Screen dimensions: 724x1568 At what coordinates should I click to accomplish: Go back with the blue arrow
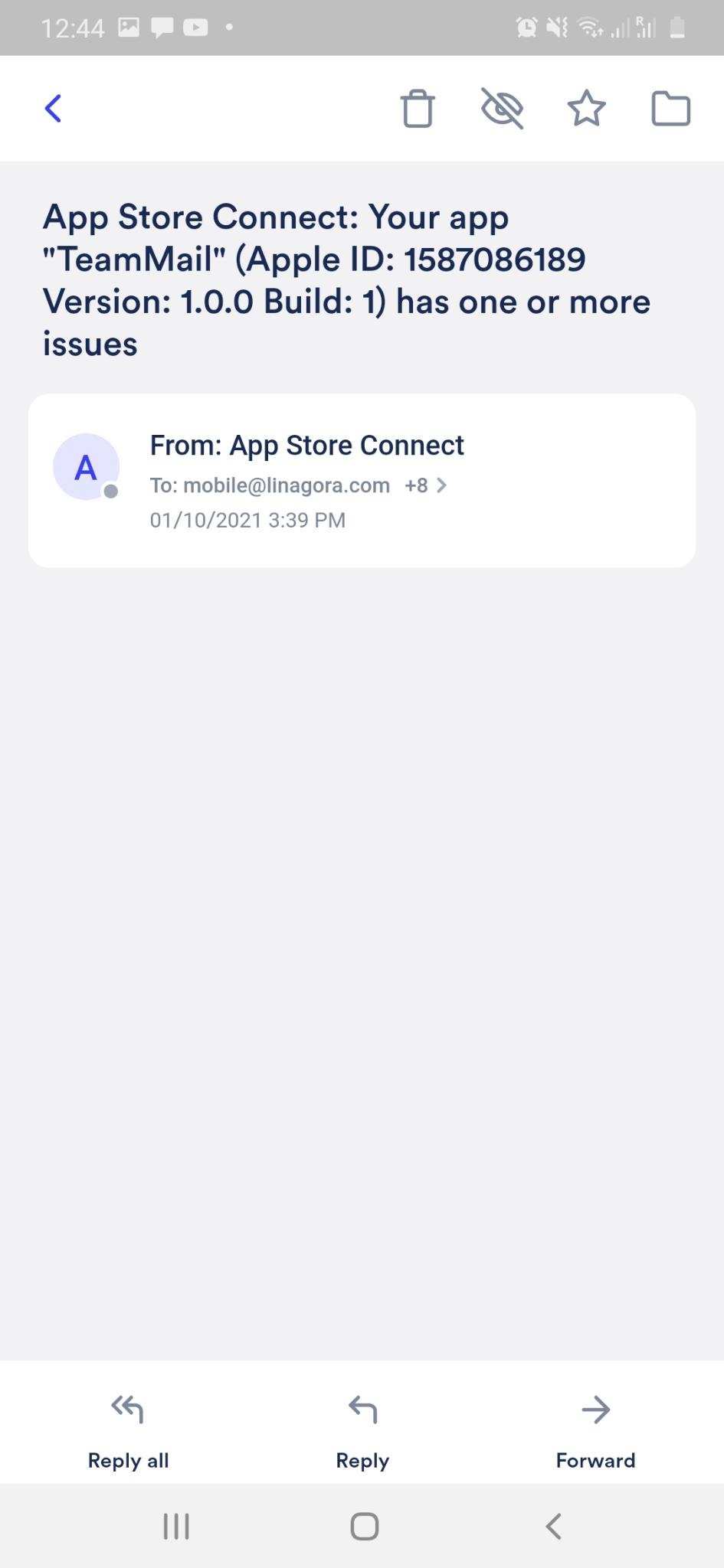(53, 109)
